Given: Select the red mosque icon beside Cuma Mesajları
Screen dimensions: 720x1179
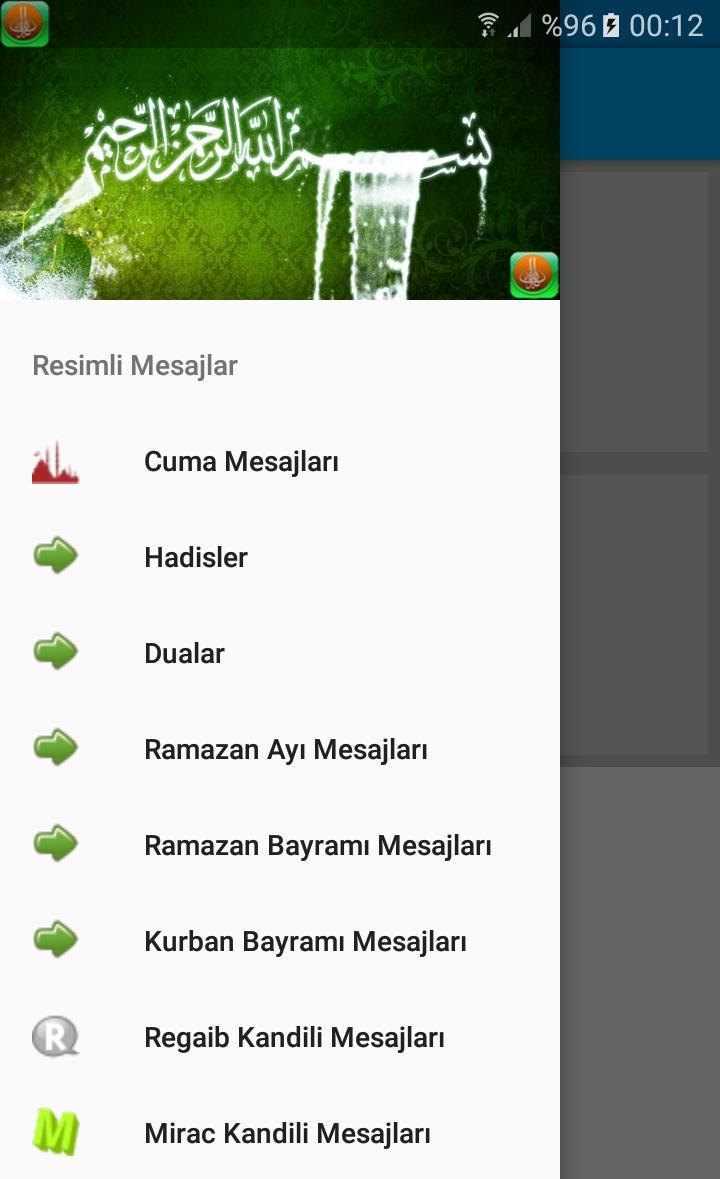Looking at the screenshot, I should pyautogui.click(x=57, y=461).
